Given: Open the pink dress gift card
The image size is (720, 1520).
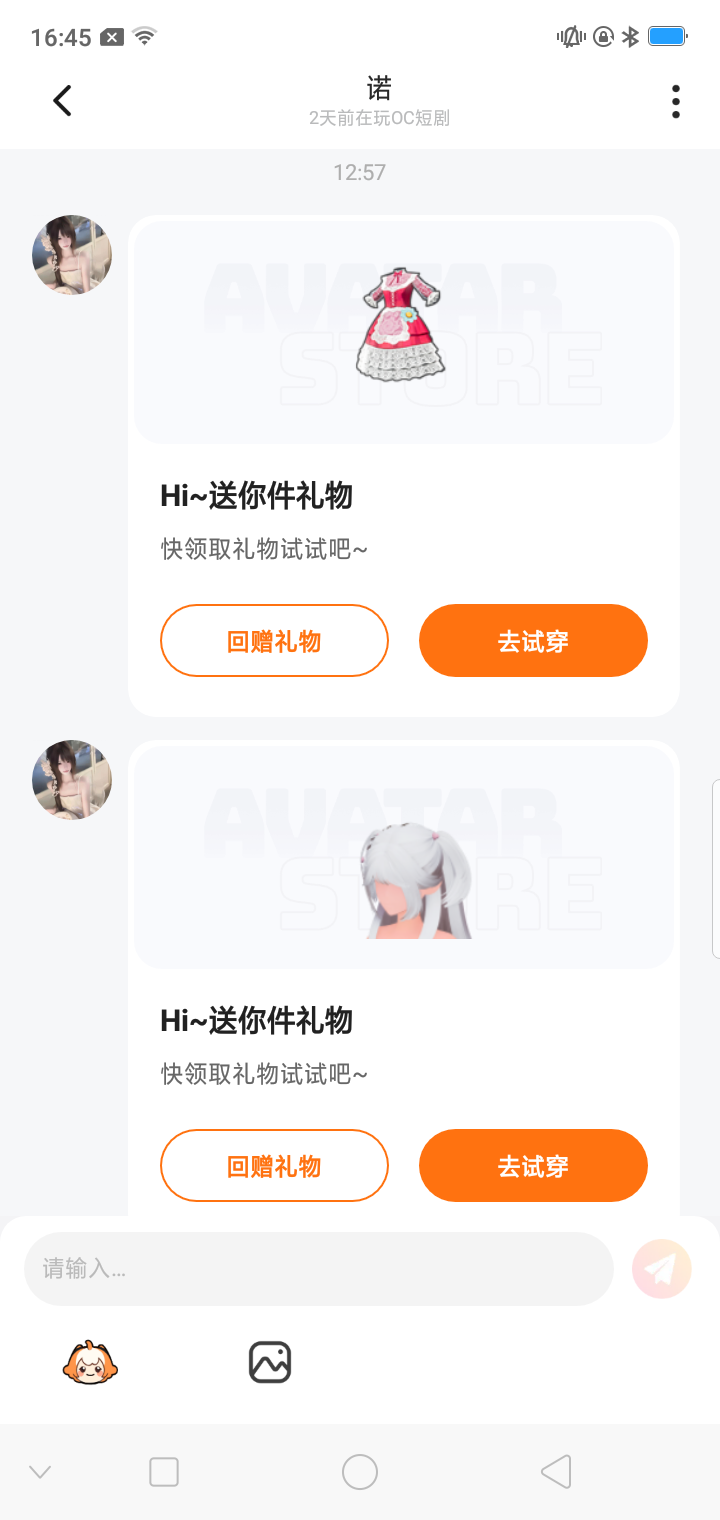Looking at the screenshot, I should pyautogui.click(x=403, y=332).
